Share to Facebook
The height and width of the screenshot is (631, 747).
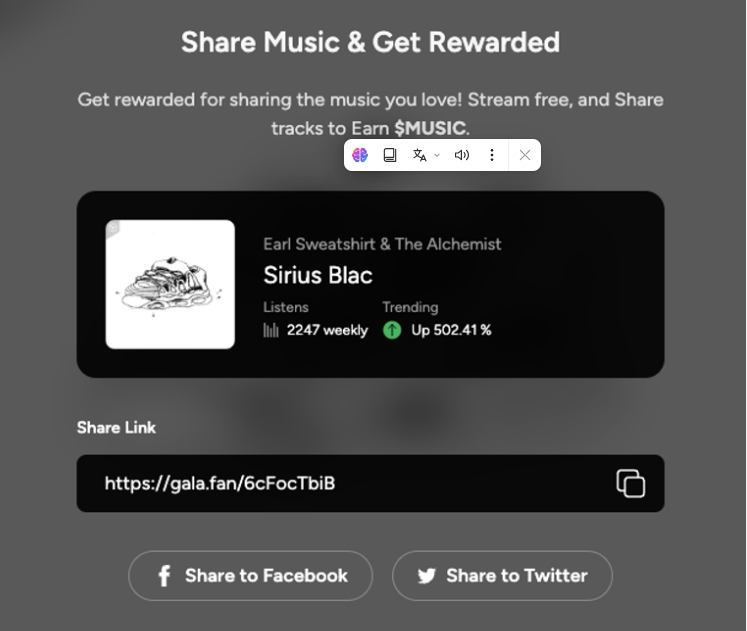click(x=250, y=576)
